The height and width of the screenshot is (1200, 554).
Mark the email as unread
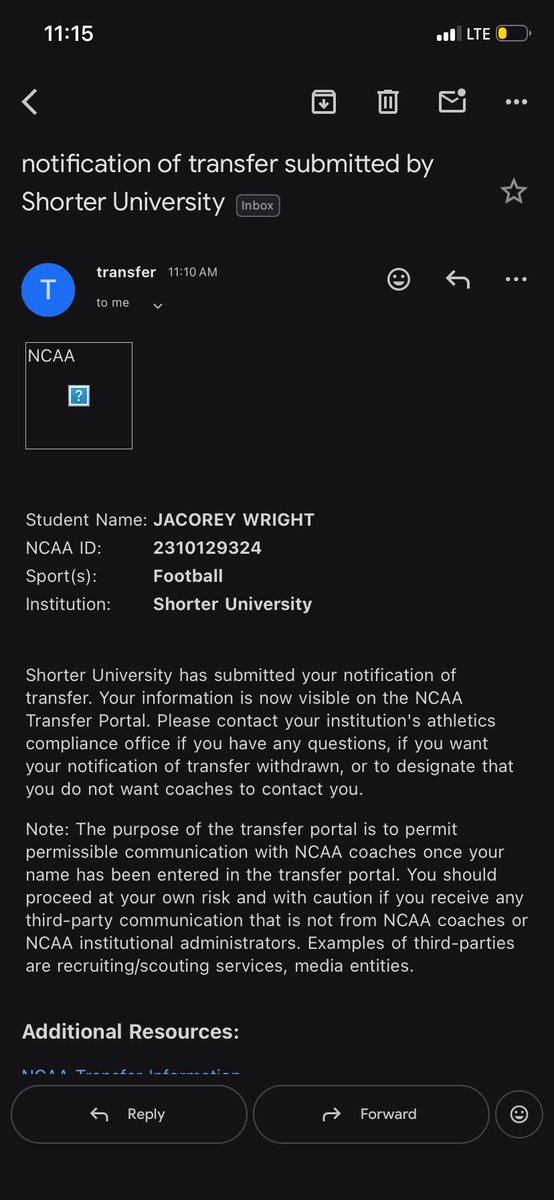(x=452, y=101)
